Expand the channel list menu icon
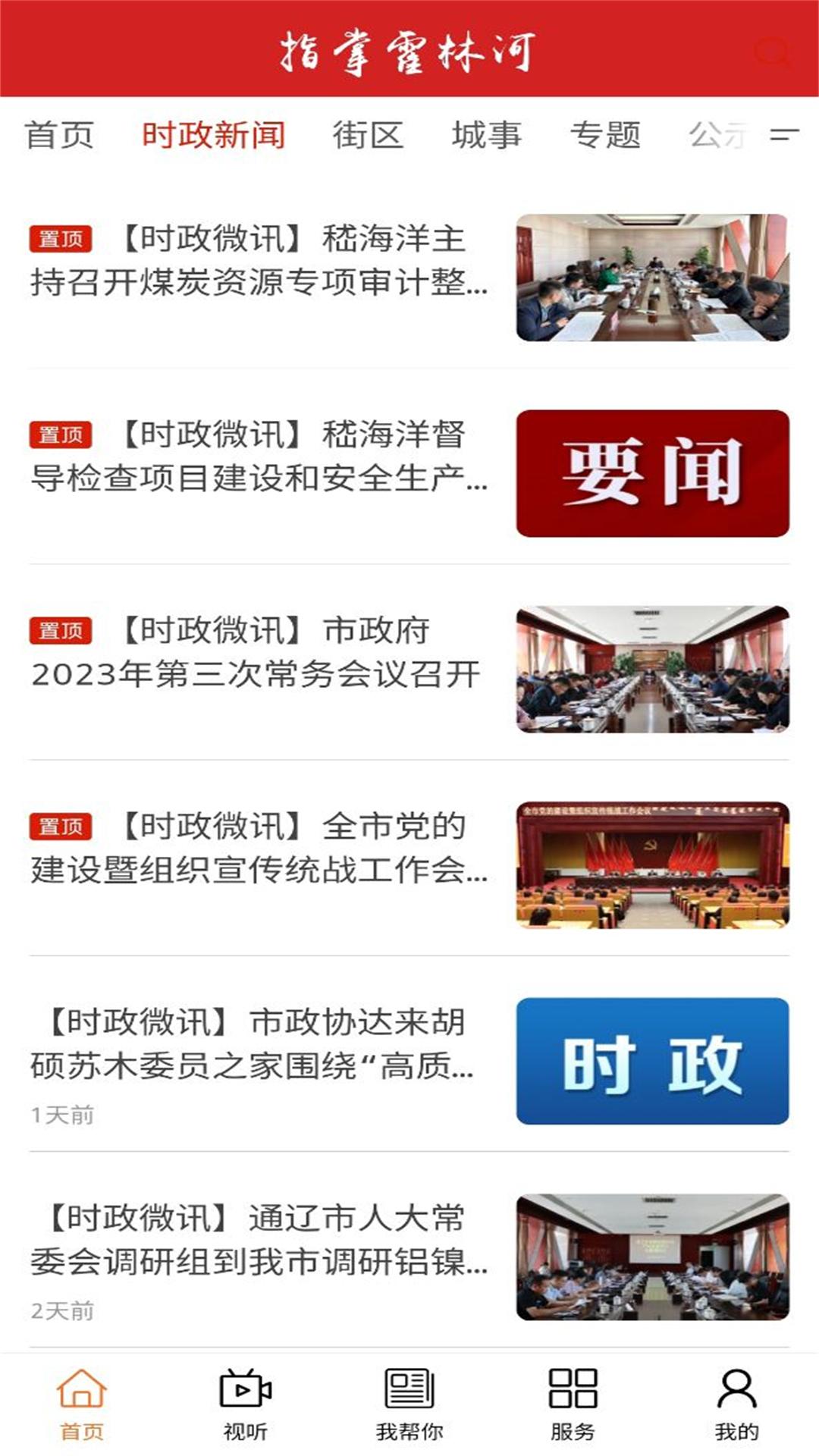The image size is (819, 1456). click(x=784, y=135)
